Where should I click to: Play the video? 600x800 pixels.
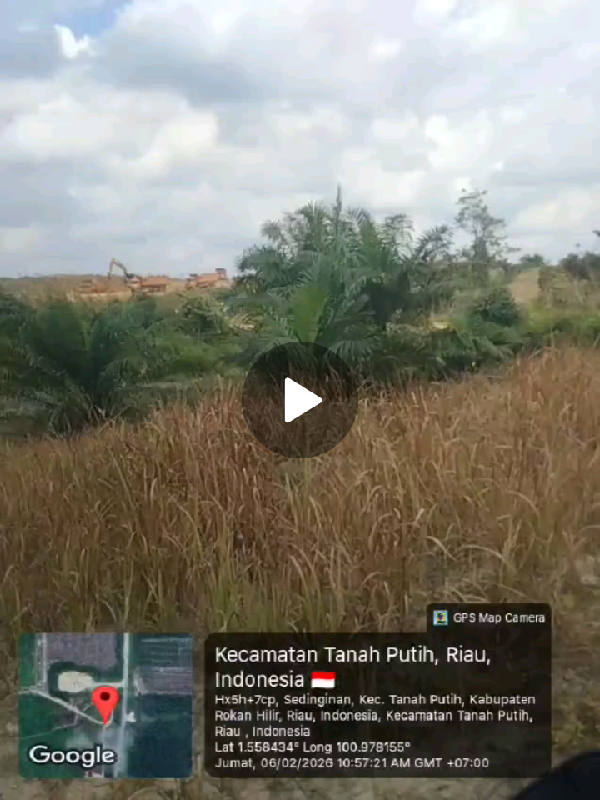[300, 400]
